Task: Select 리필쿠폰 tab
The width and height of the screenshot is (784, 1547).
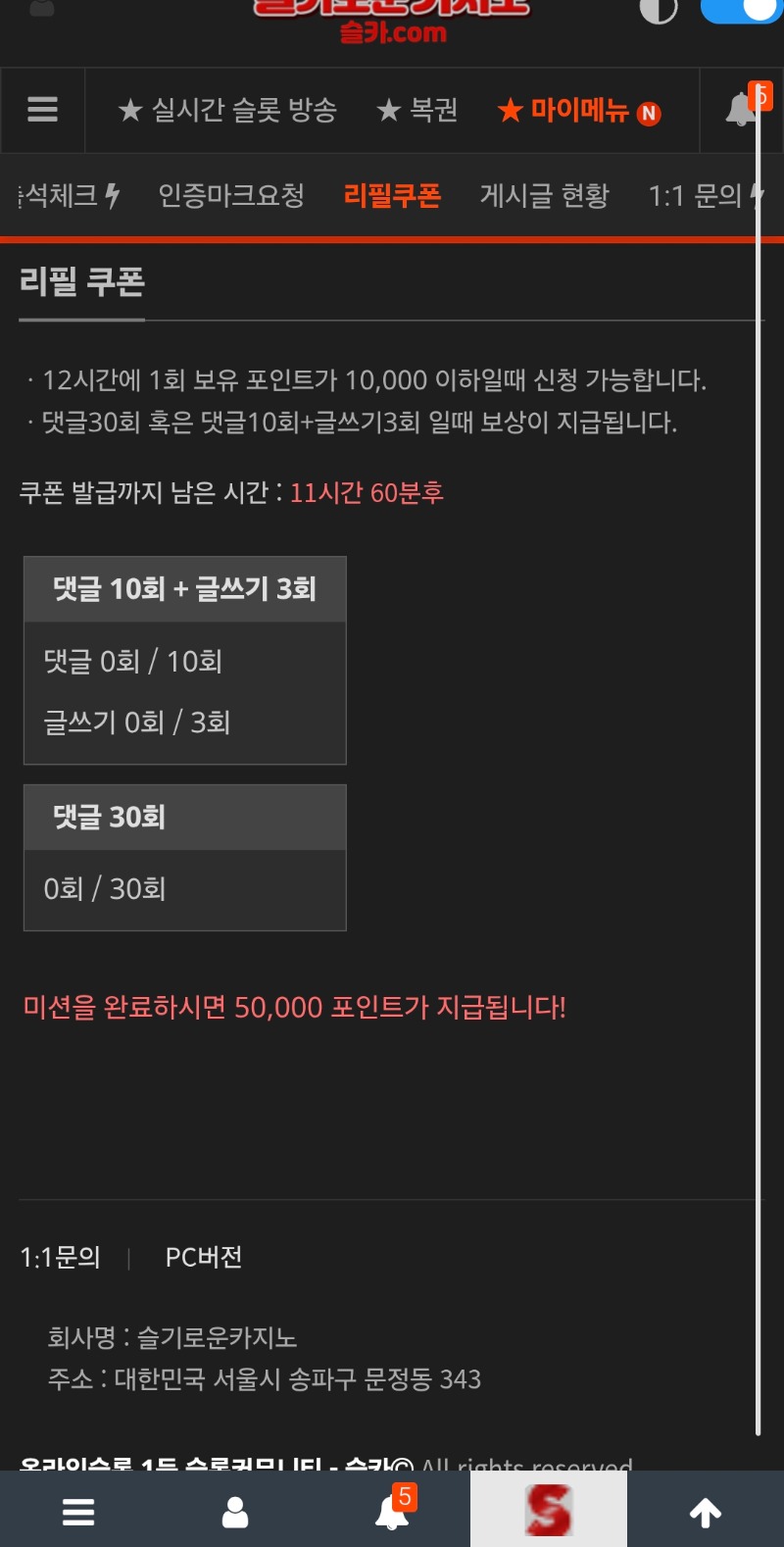Action: 392,196
